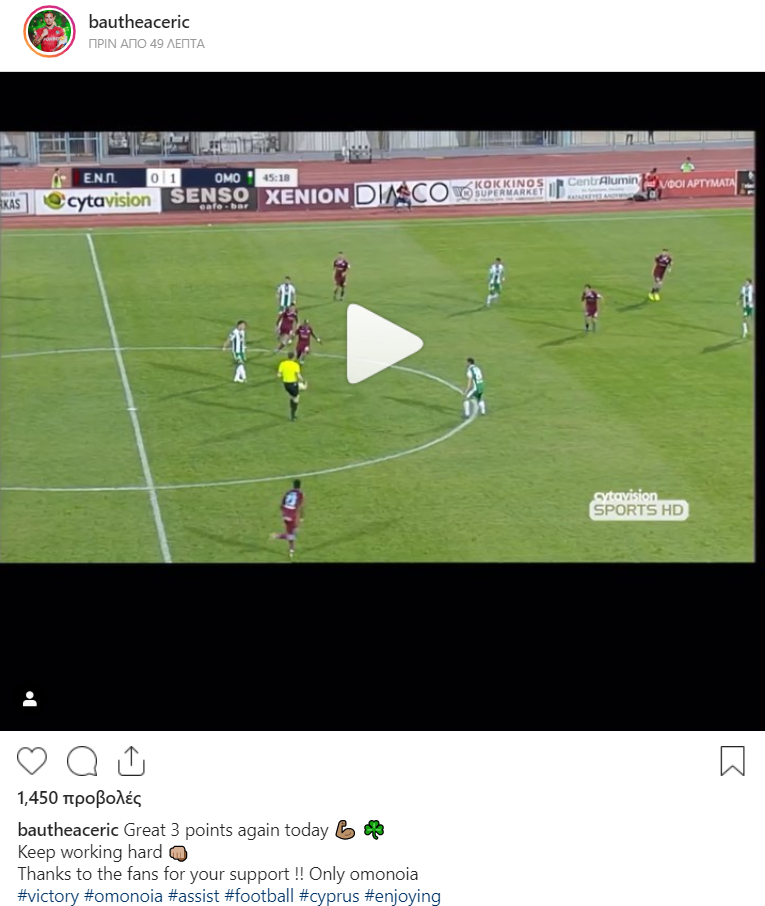Open the #victory hashtag
Viewport: 765px width, 906px height.
click(x=48, y=896)
